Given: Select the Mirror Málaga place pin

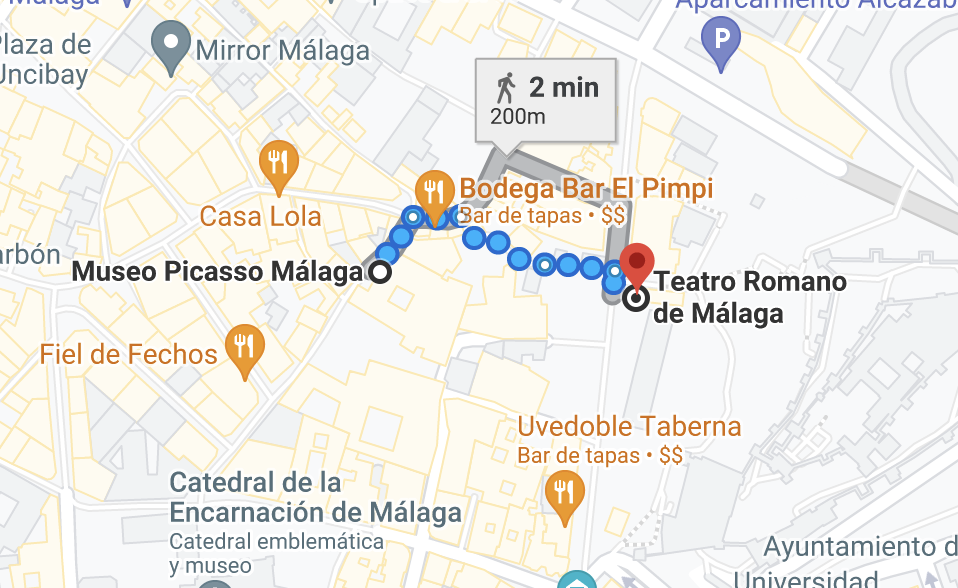Looking at the screenshot, I should point(171,46).
